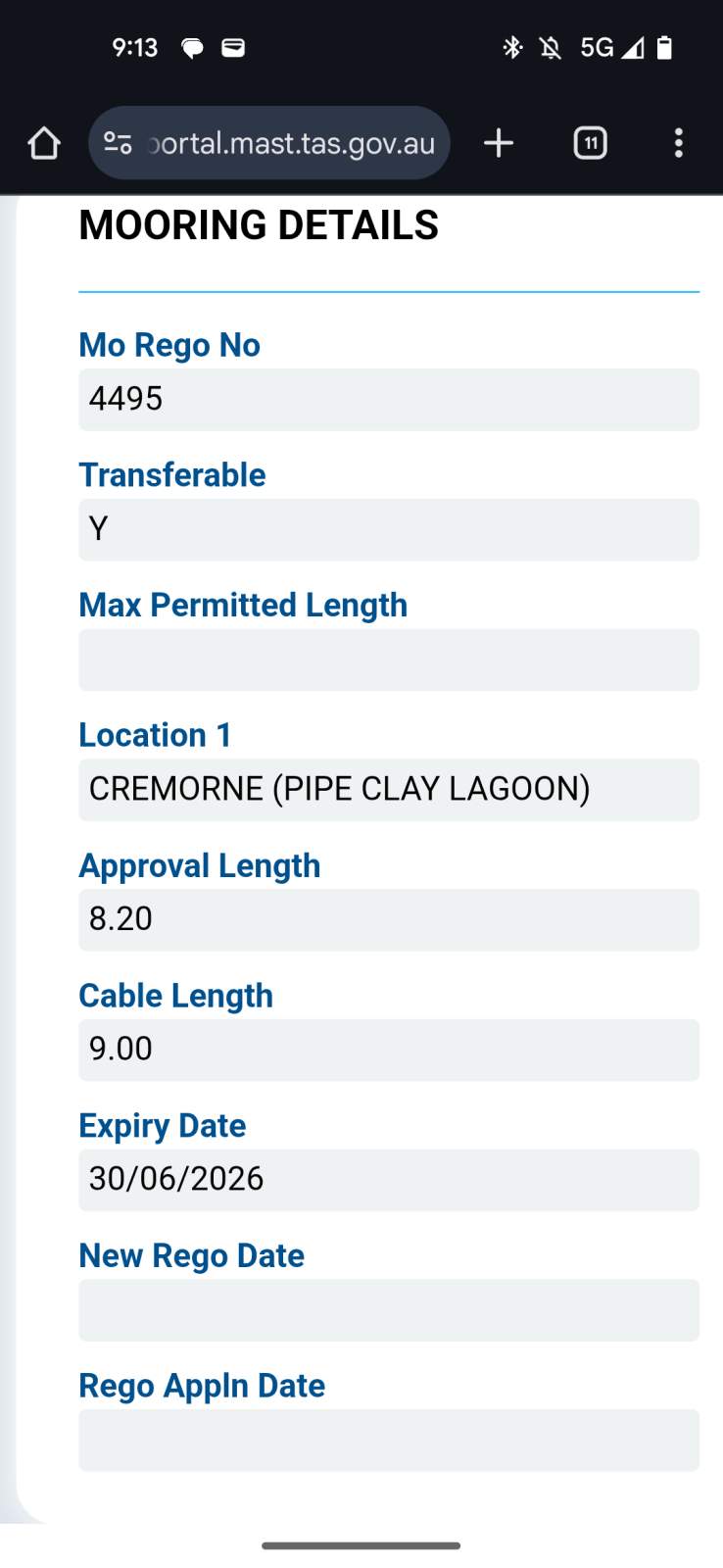Tap the Transferable field showing Y
Image resolution: width=723 pixels, height=1568 pixels.
click(x=388, y=529)
